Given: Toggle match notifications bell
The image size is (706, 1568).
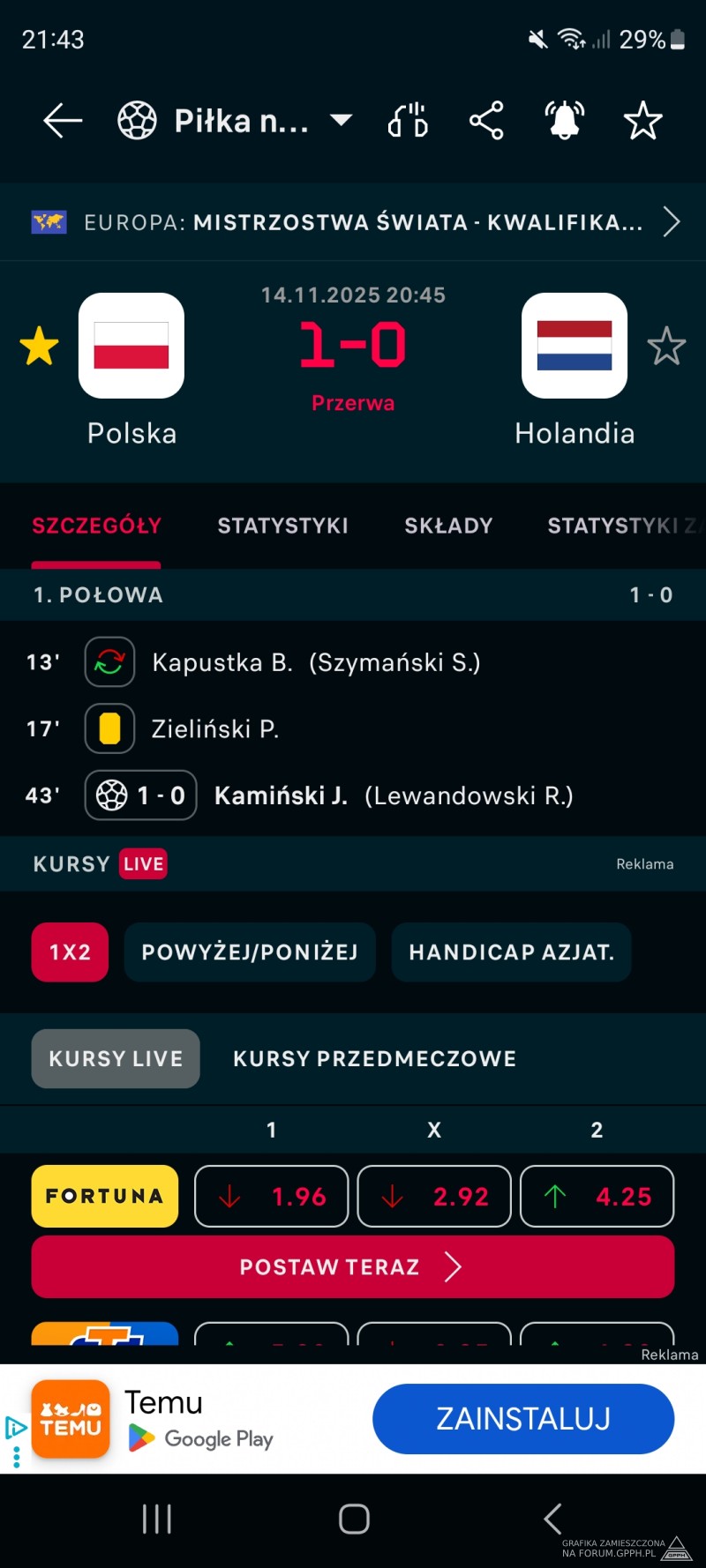Looking at the screenshot, I should pos(565,121).
